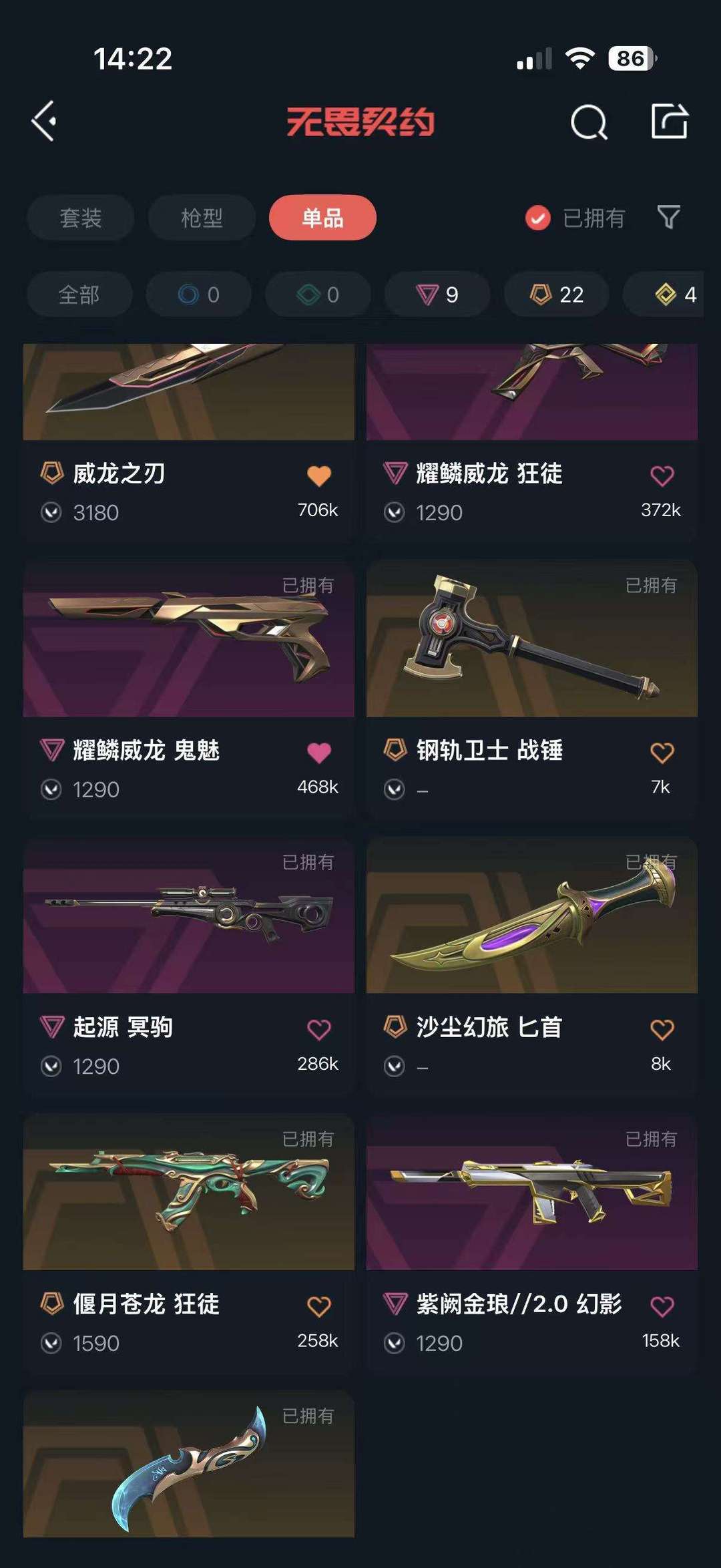Filter by the orange tier chip showing 22
Screen dimensions: 721x1568
click(x=556, y=295)
